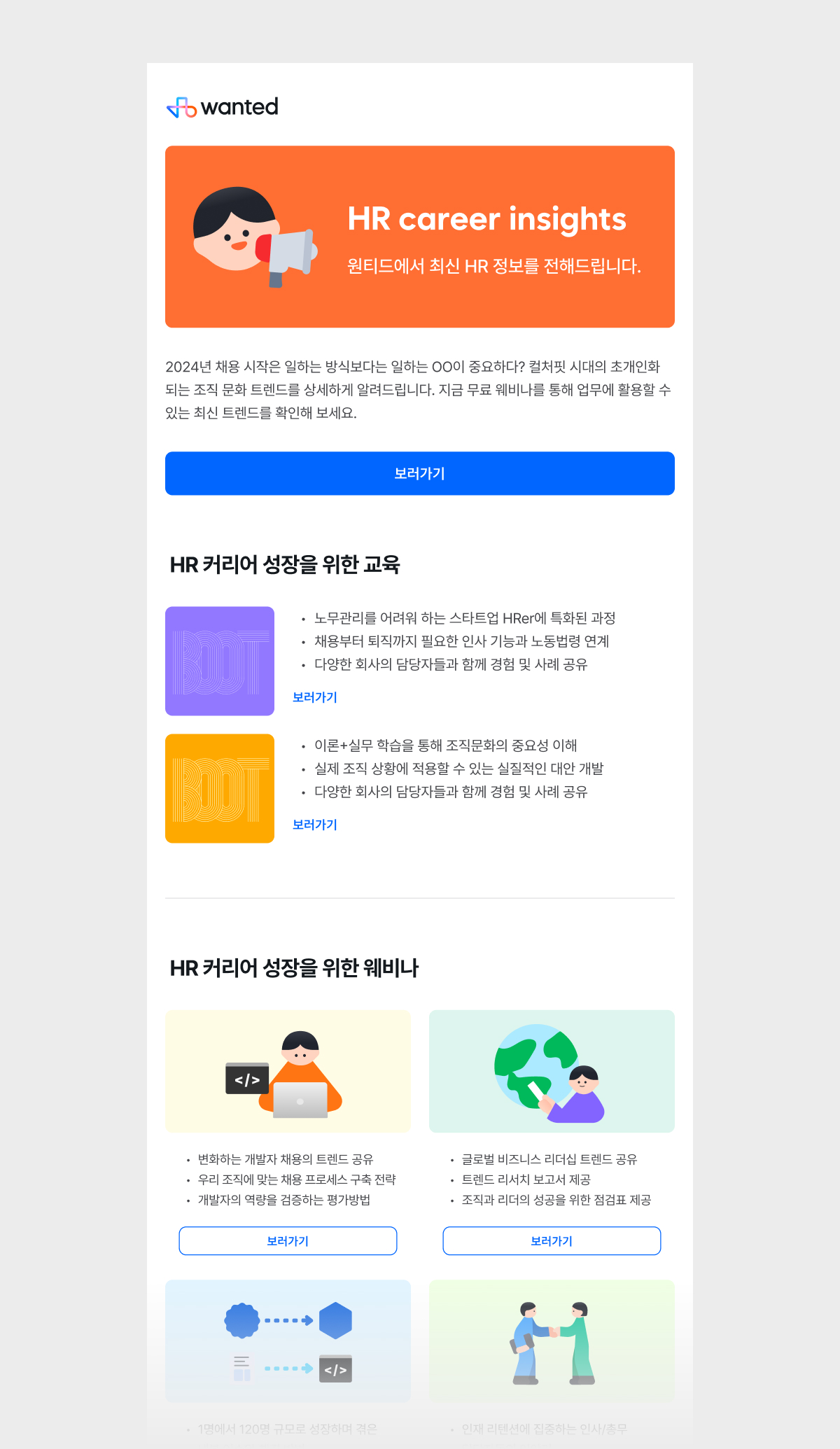Screen dimensions: 840x1449
Task: Tap the blue 보러가기 button below the intro
Action: [x=419, y=473]
